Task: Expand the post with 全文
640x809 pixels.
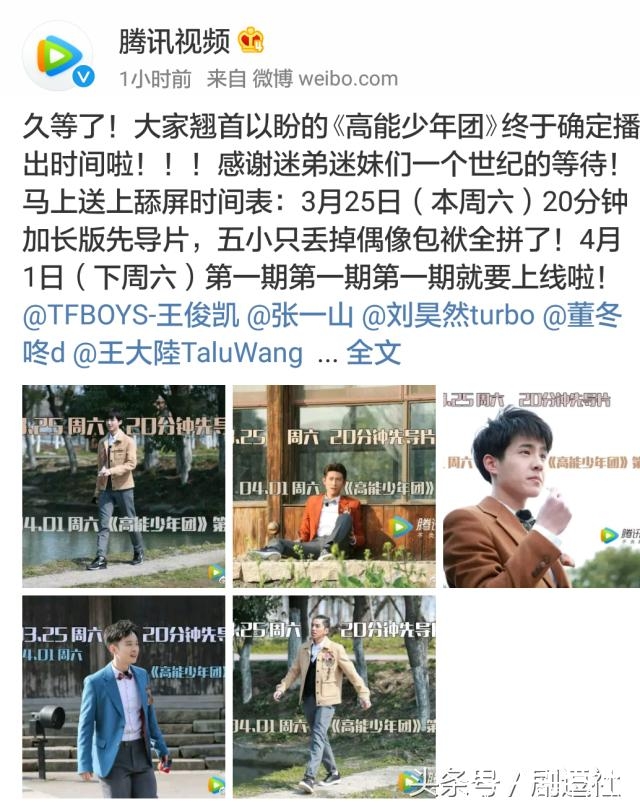Action: pyautogui.click(x=373, y=352)
